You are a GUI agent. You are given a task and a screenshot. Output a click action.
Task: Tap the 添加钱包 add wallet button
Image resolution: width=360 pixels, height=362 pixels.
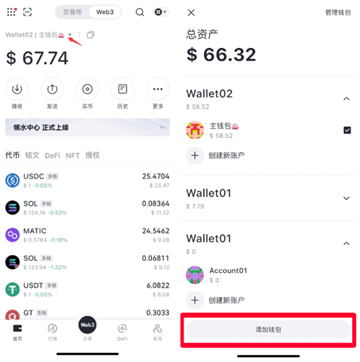click(268, 330)
